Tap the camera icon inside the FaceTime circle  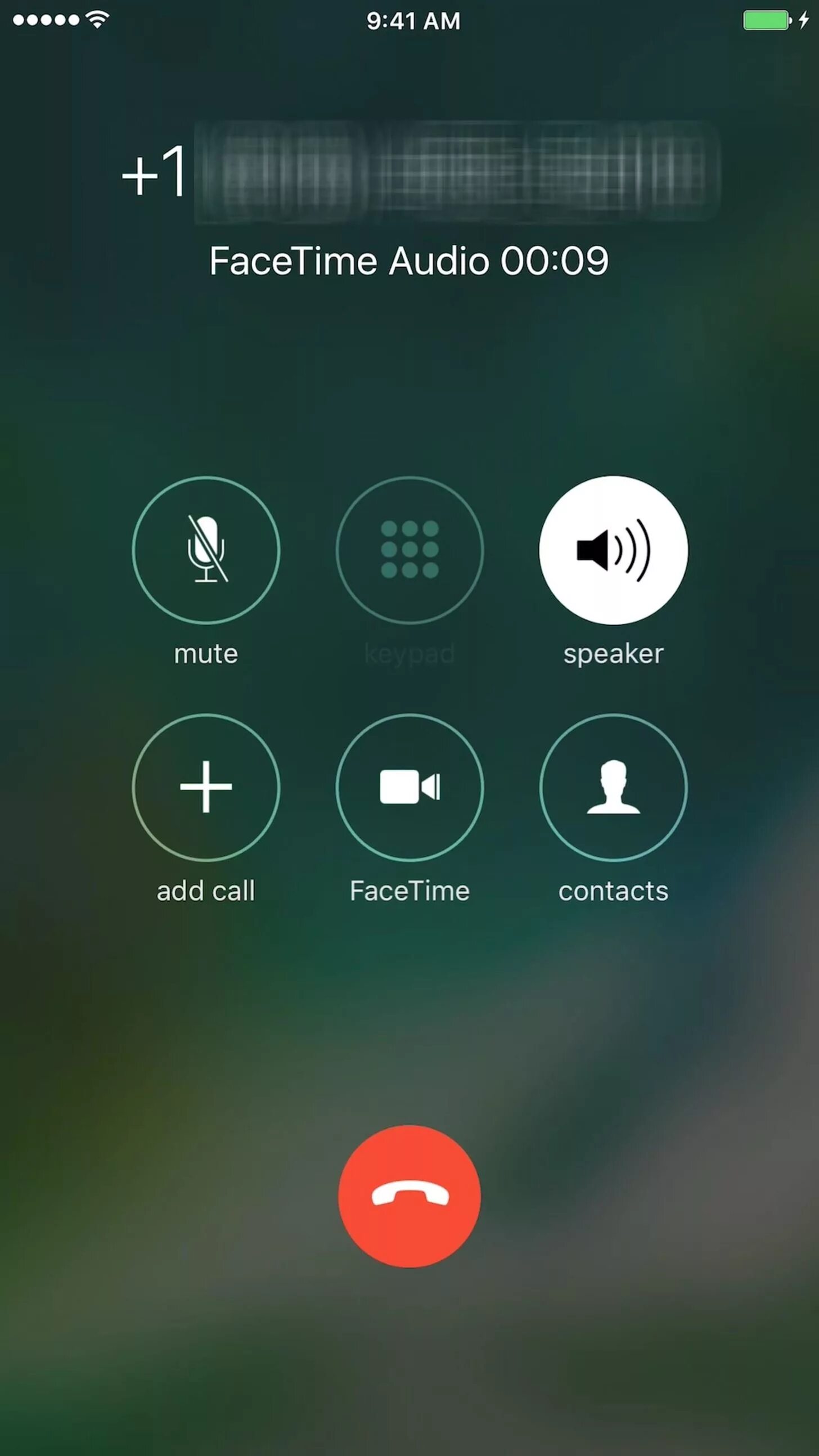pyautogui.click(x=409, y=787)
